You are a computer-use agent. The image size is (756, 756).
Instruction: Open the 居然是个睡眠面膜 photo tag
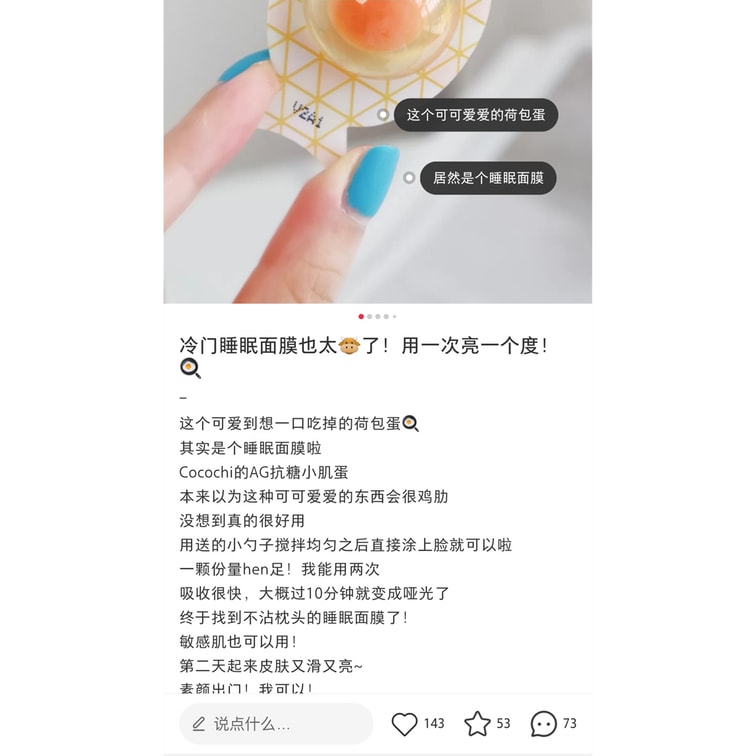tap(488, 178)
